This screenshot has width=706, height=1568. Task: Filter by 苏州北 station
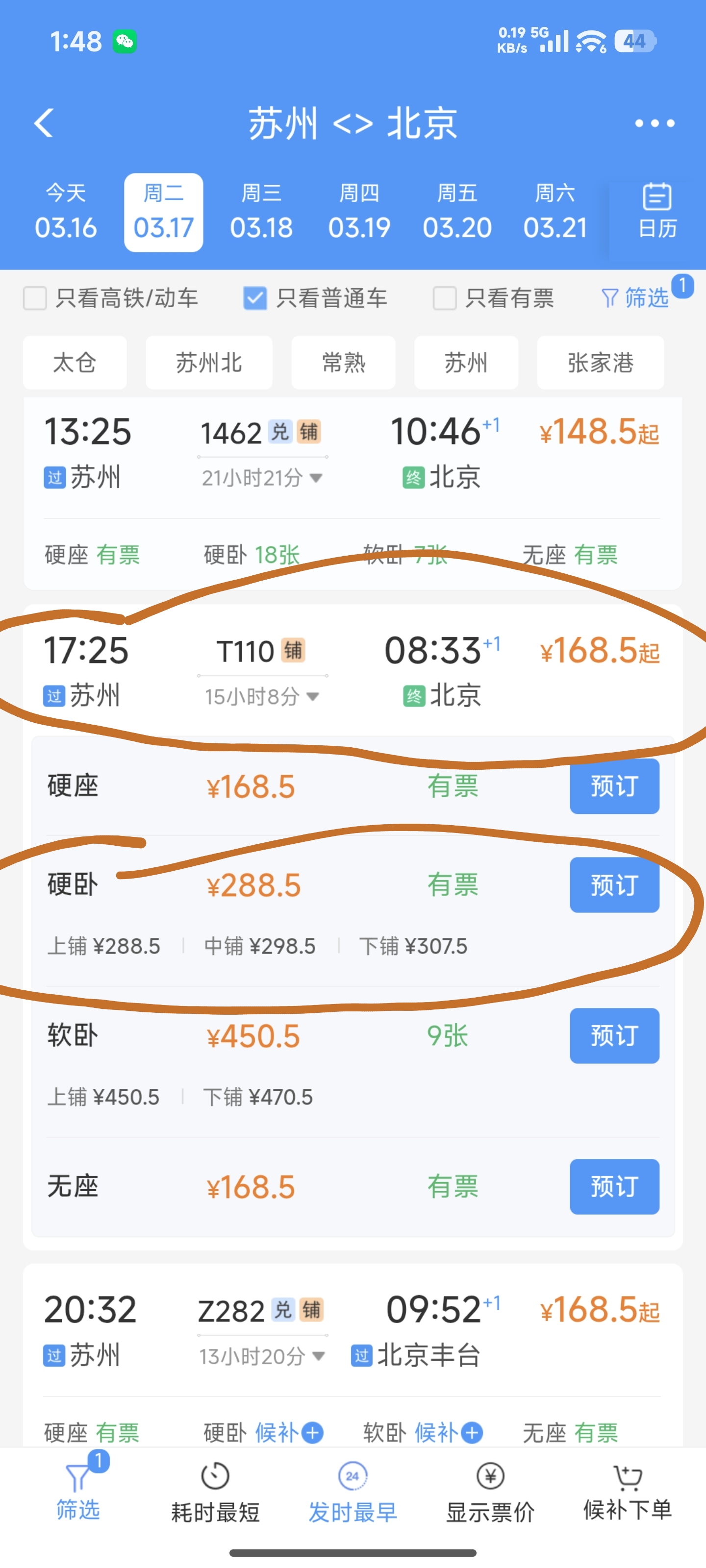209,363
